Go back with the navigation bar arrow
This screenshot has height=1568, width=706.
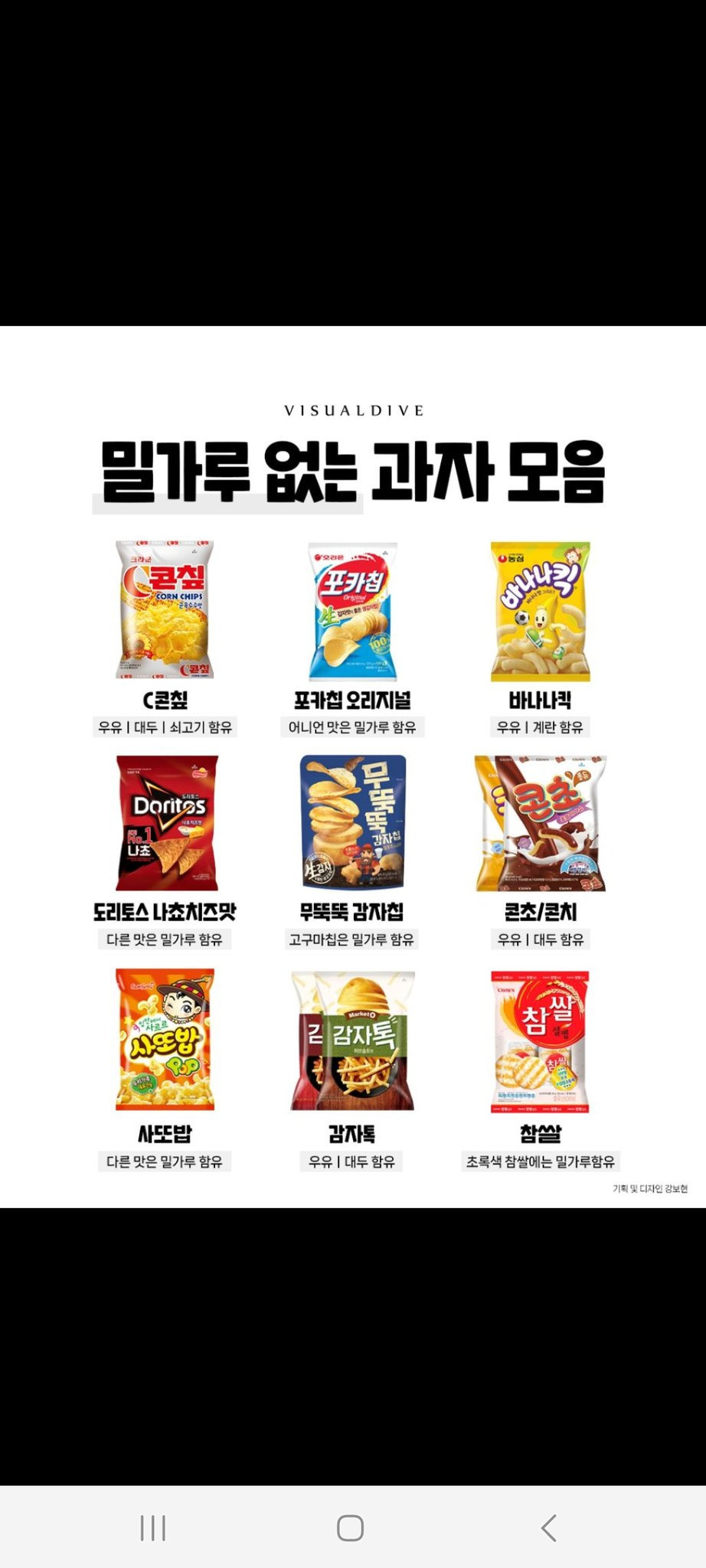[548, 1527]
